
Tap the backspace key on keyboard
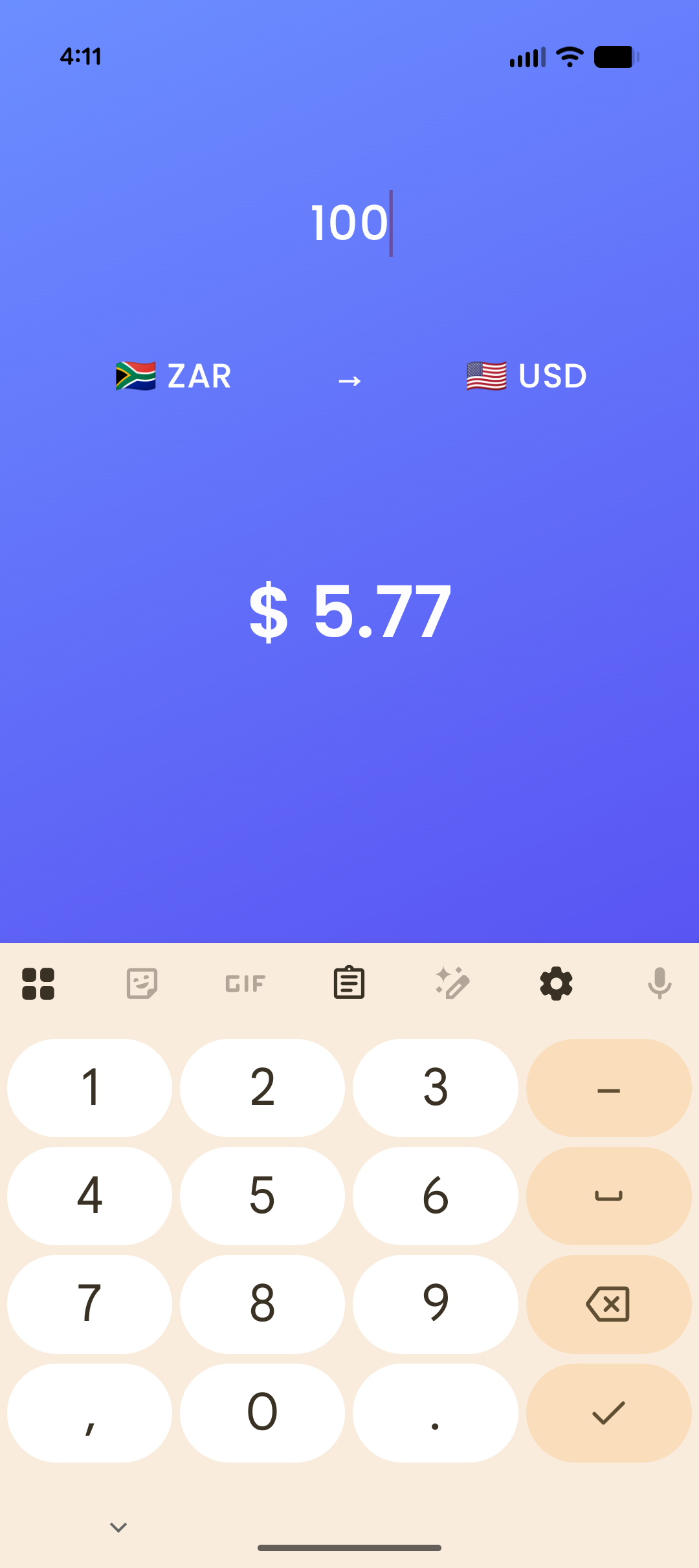click(608, 1304)
